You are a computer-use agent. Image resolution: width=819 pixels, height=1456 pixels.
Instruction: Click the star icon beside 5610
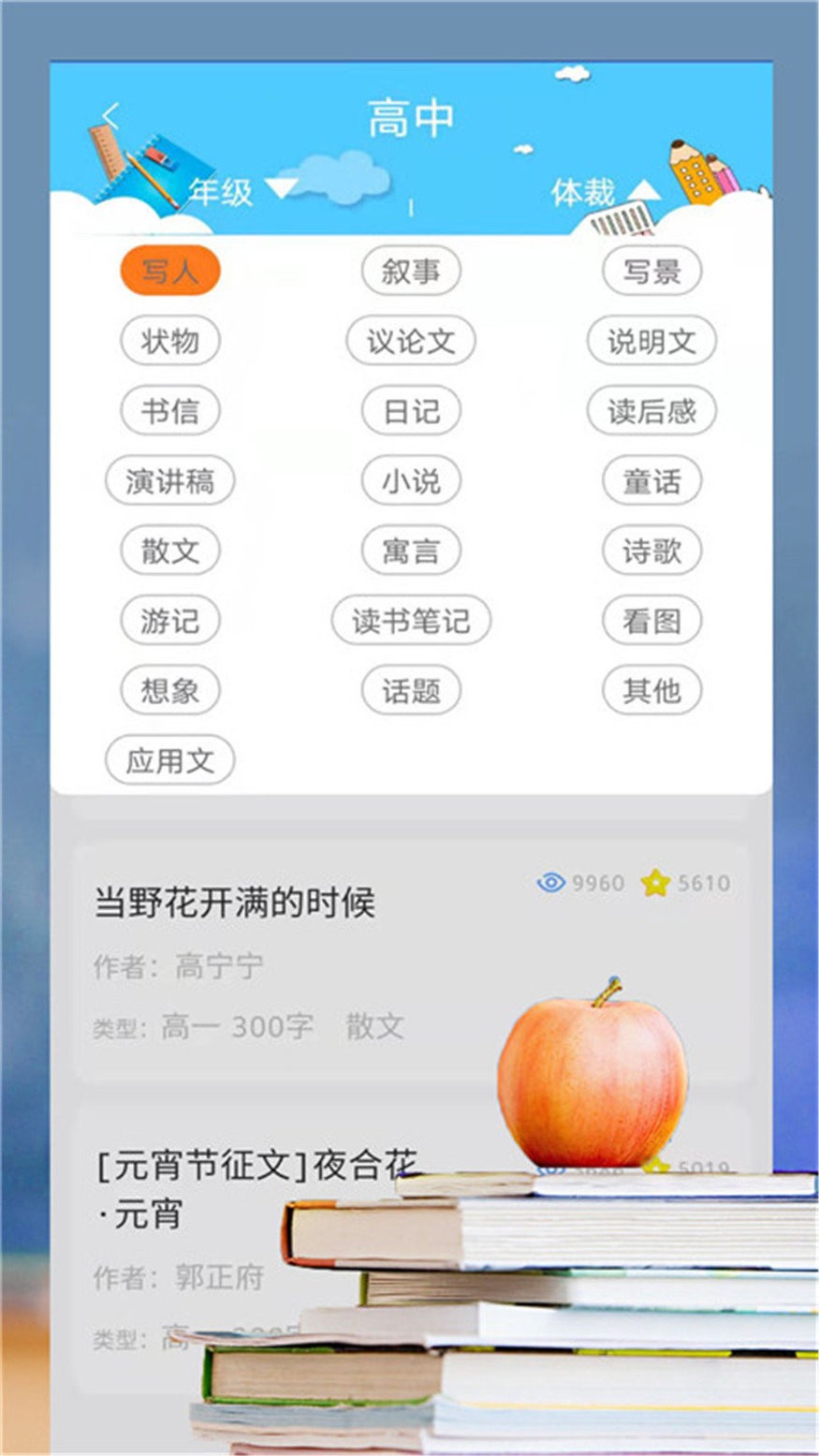tap(655, 881)
